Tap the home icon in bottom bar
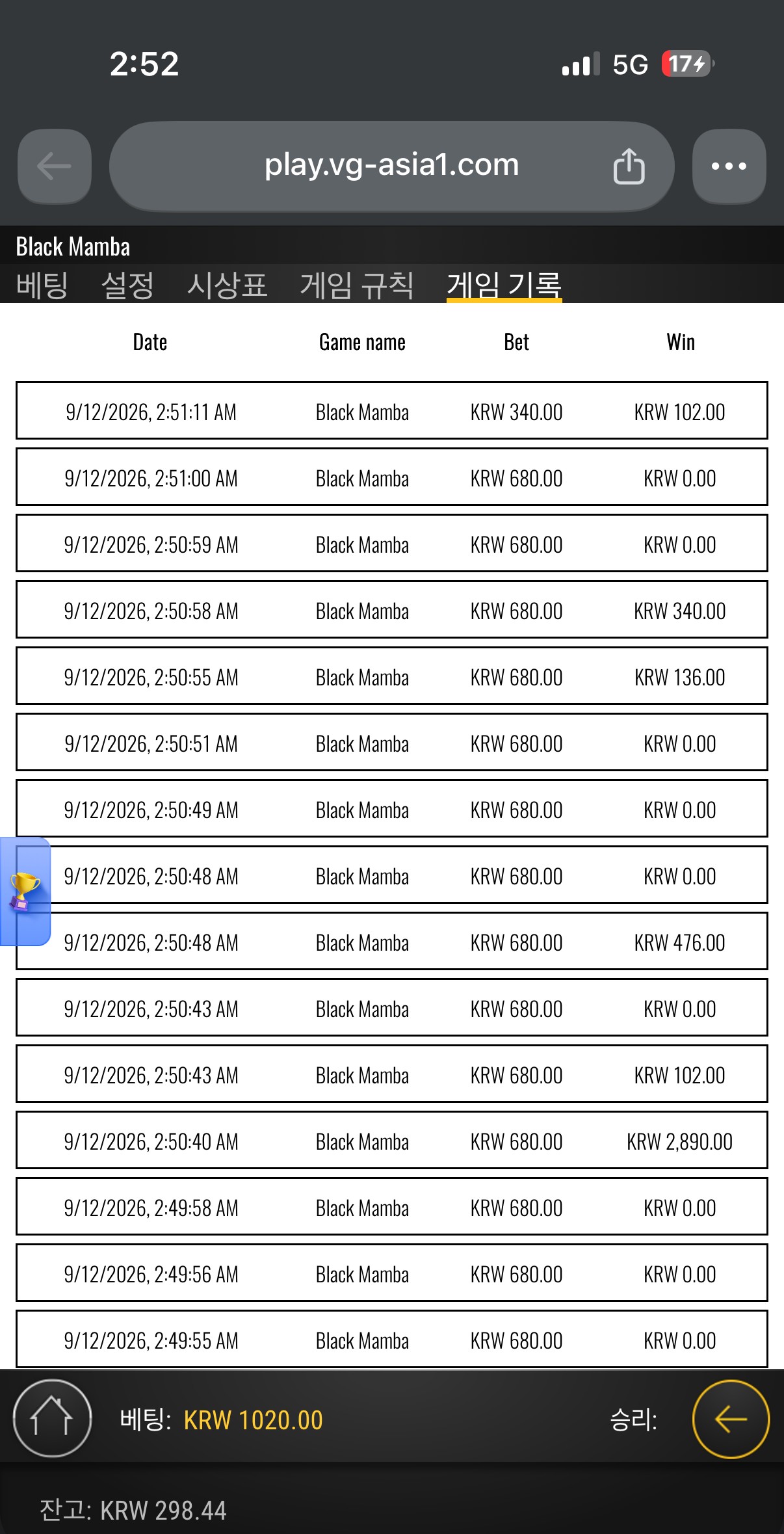Viewport: 784px width, 1534px height. click(53, 1418)
